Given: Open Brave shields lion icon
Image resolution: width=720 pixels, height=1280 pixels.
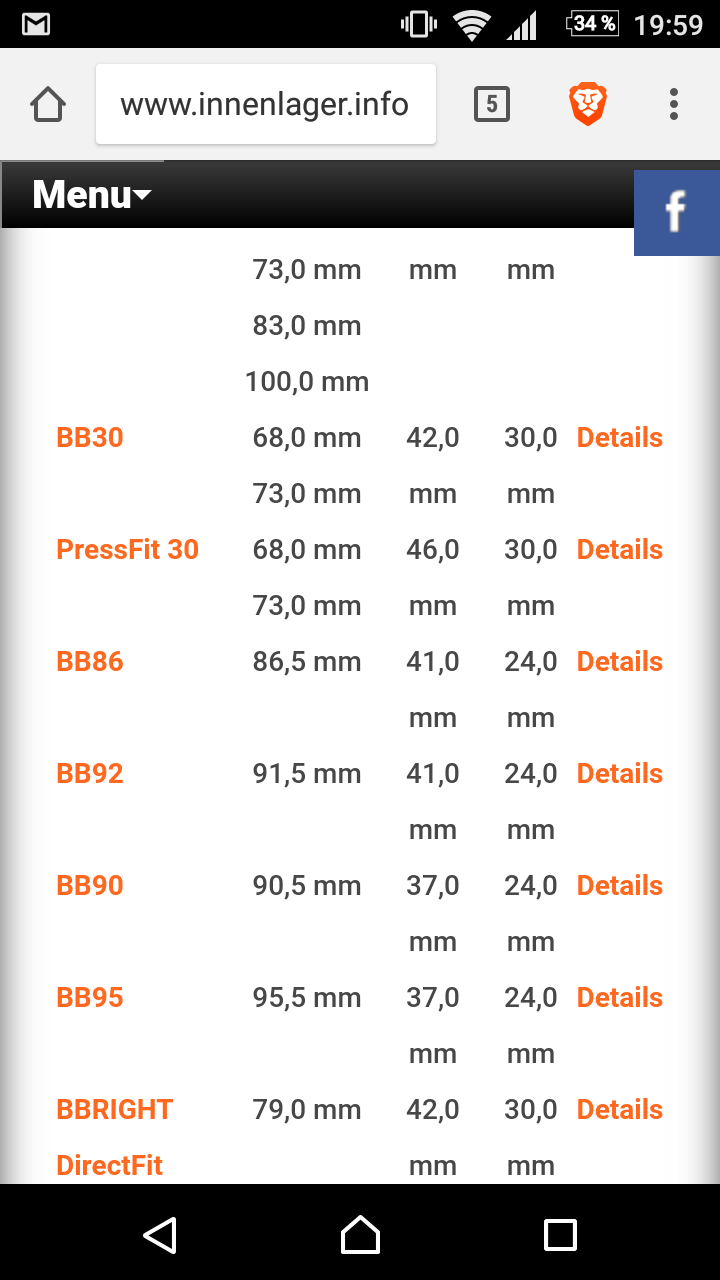Looking at the screenshot, I should [588, 104].
